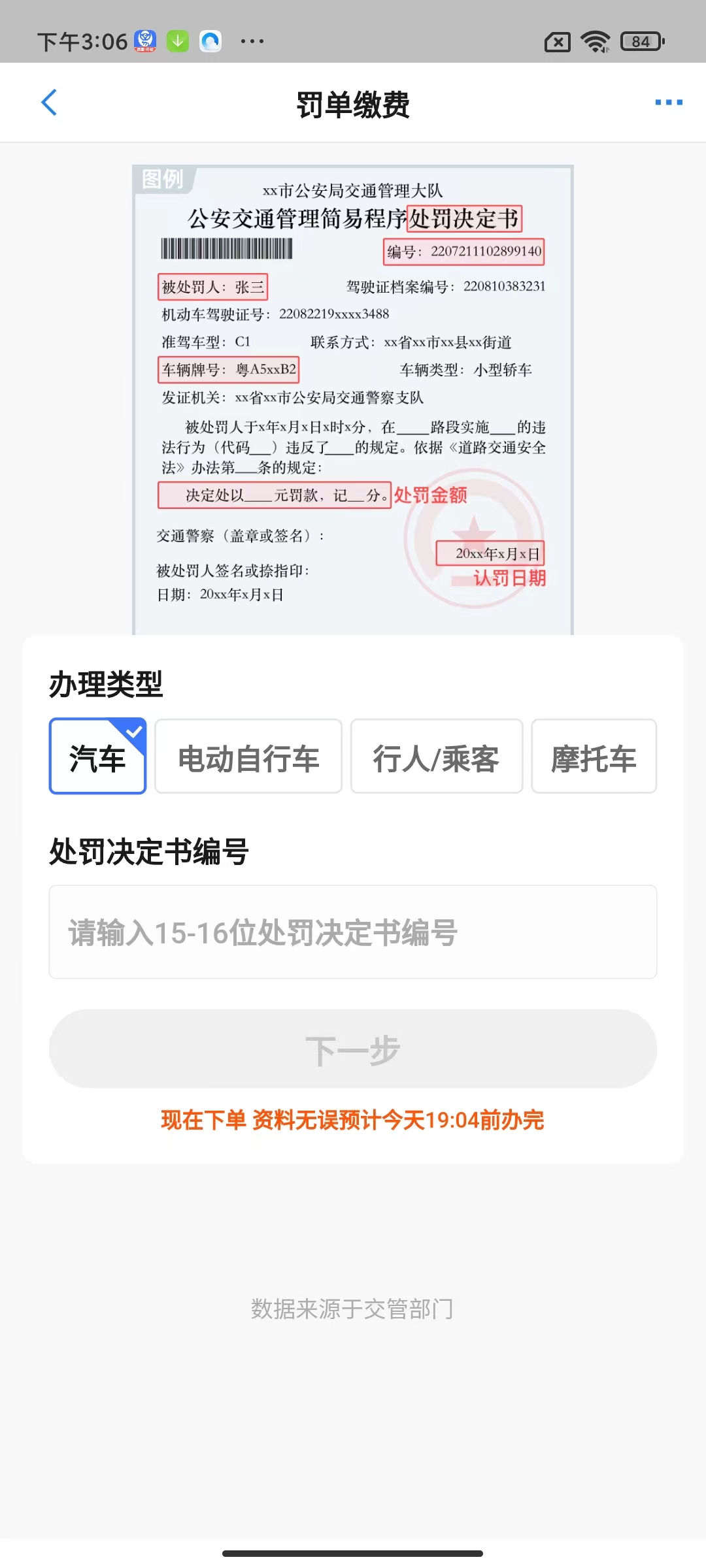Viewport: 706px width, 1568px height.
Task: Switch to the 汽车 type tab
Action: [97, 756]
